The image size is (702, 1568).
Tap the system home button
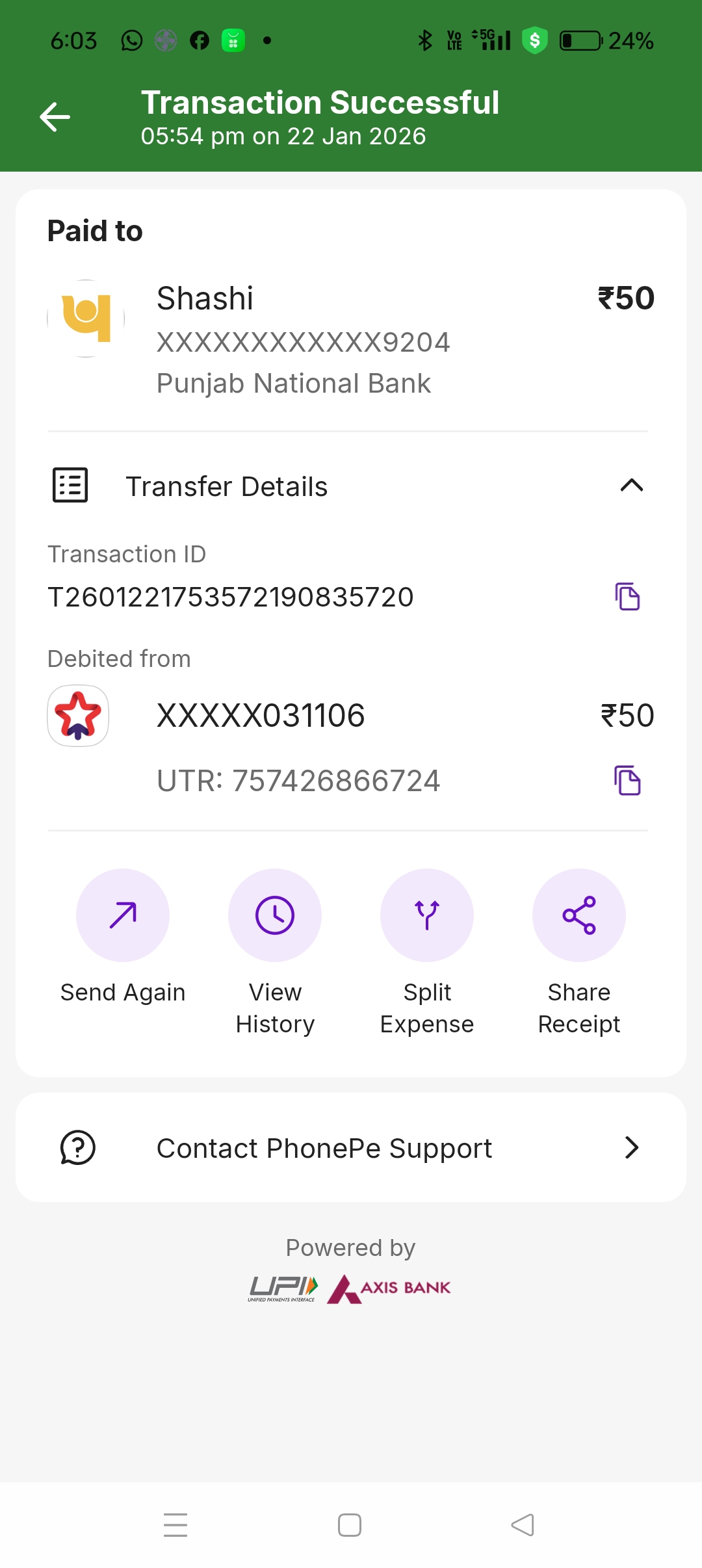pyautogui.click(x=350, y=1525)
